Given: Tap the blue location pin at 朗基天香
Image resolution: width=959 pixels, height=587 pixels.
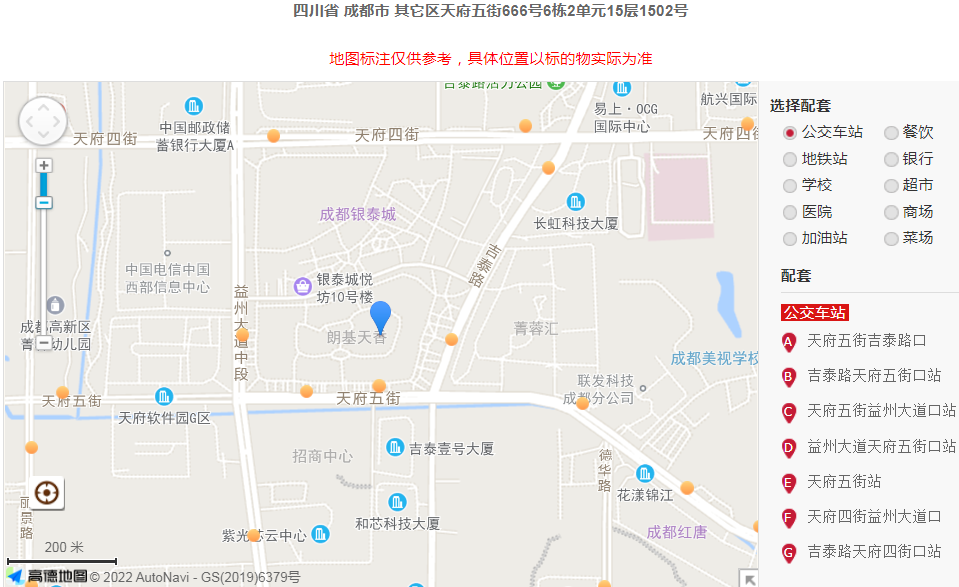Looking at the screenshot, I should (380, 315).
